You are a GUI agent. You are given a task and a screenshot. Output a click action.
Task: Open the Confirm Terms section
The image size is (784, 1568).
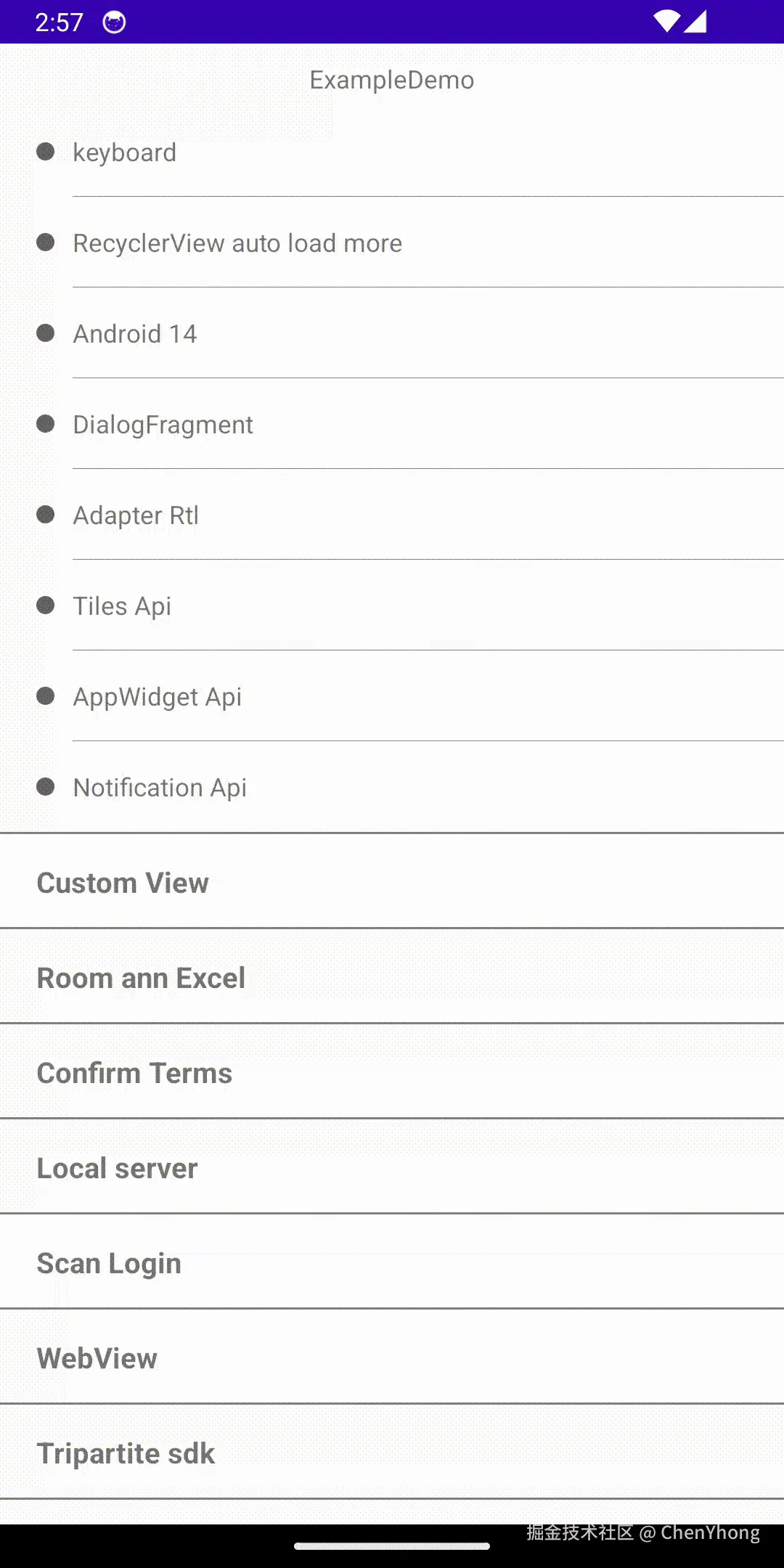[134, 1073]
